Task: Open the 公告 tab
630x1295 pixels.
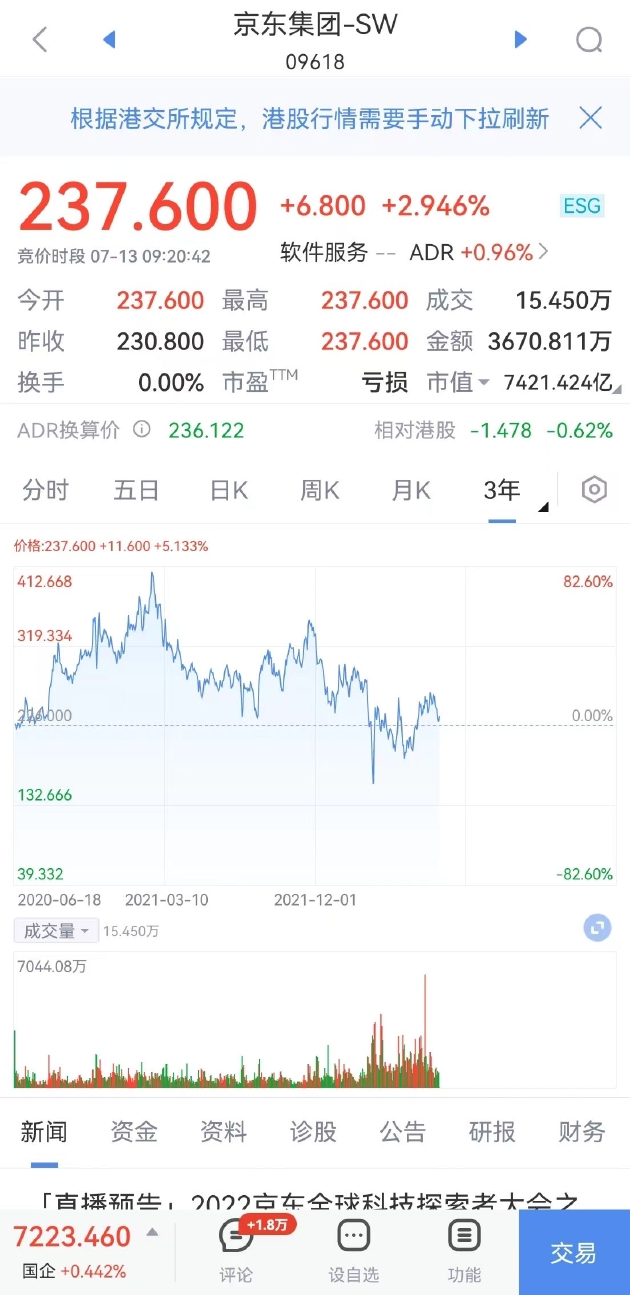Action: (x=403, y=1131)
